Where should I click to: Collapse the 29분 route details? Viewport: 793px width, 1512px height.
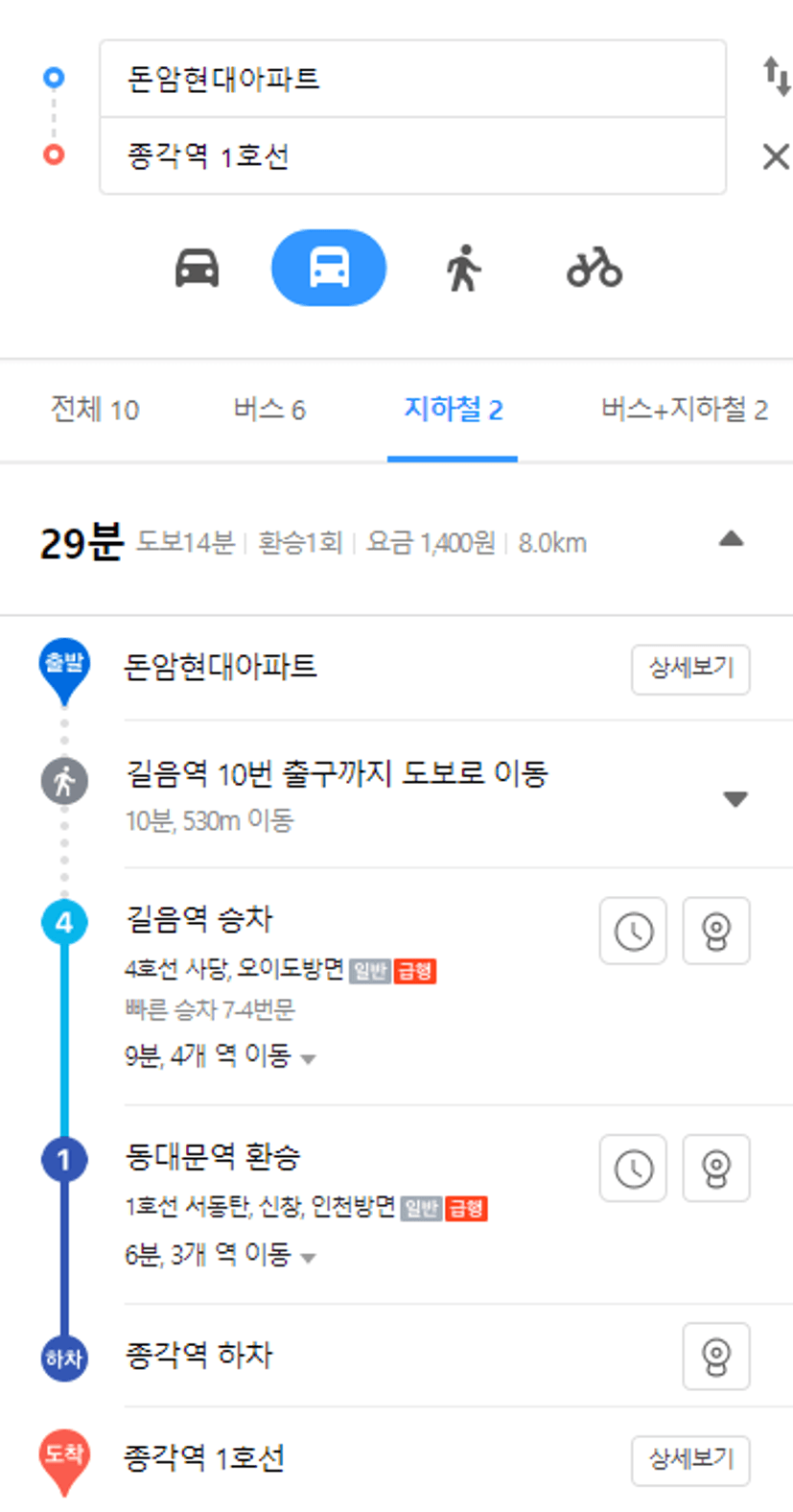pos(732,539)
